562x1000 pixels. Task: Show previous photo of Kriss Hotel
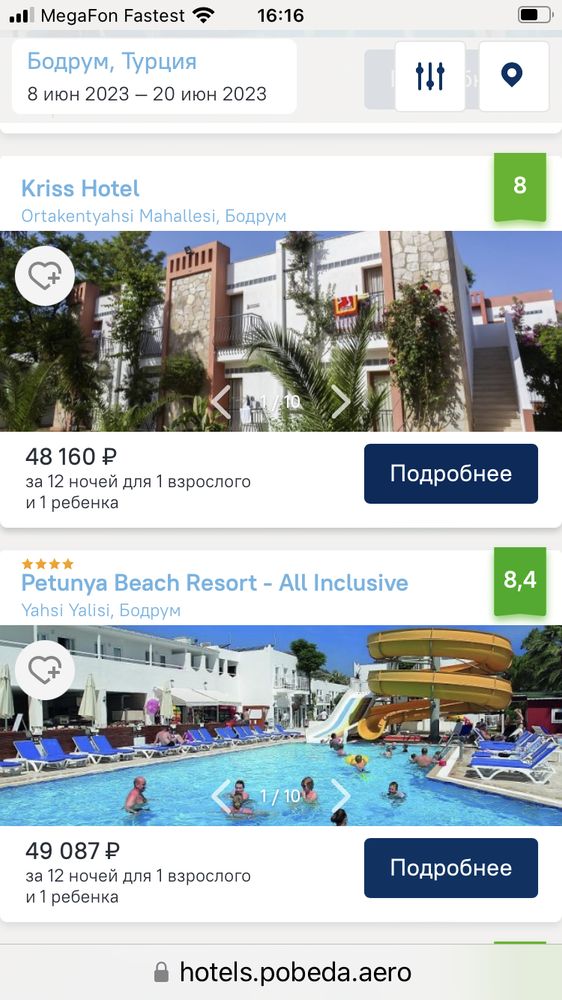[x=221, y=402]
